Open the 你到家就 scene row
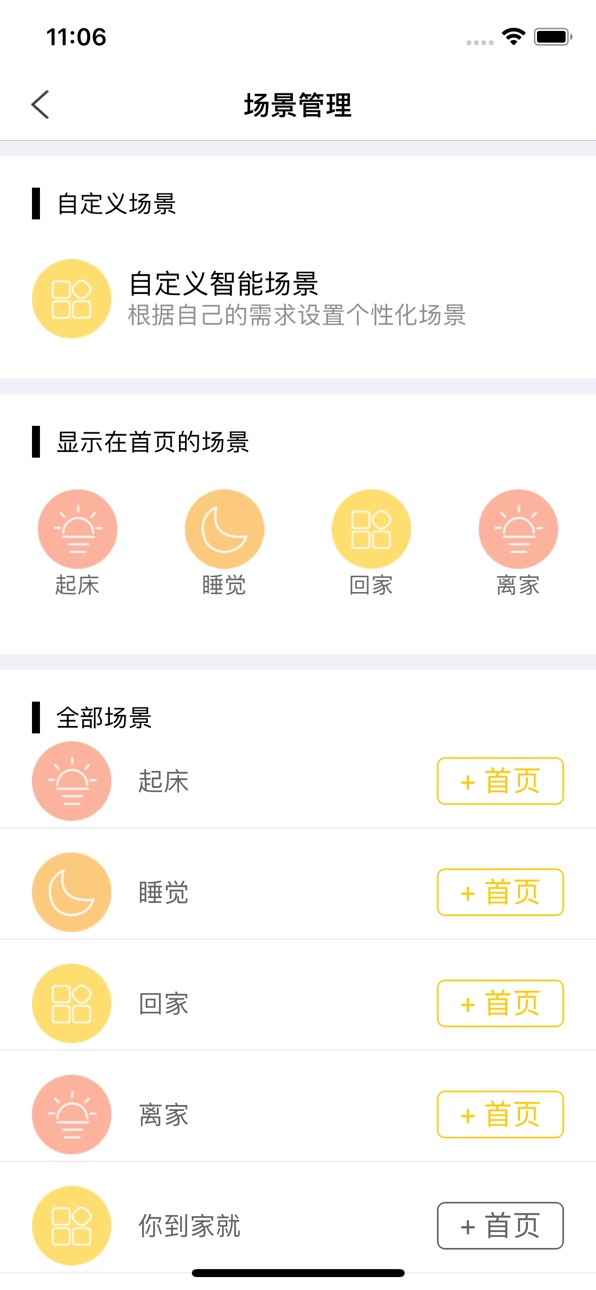The height and width of the screenshot is (1290, 596). [298, 1226]
